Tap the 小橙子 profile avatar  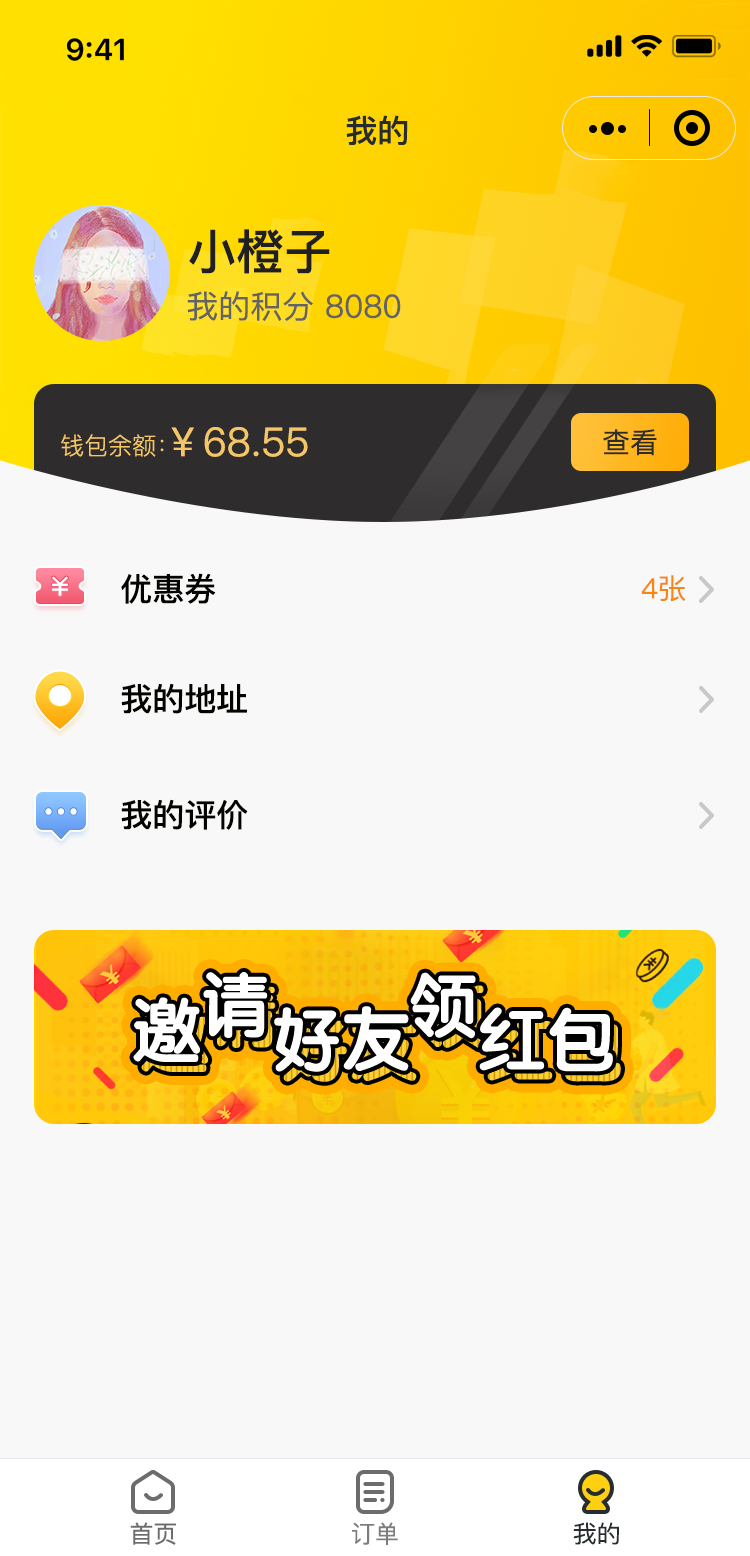[102, 273]
